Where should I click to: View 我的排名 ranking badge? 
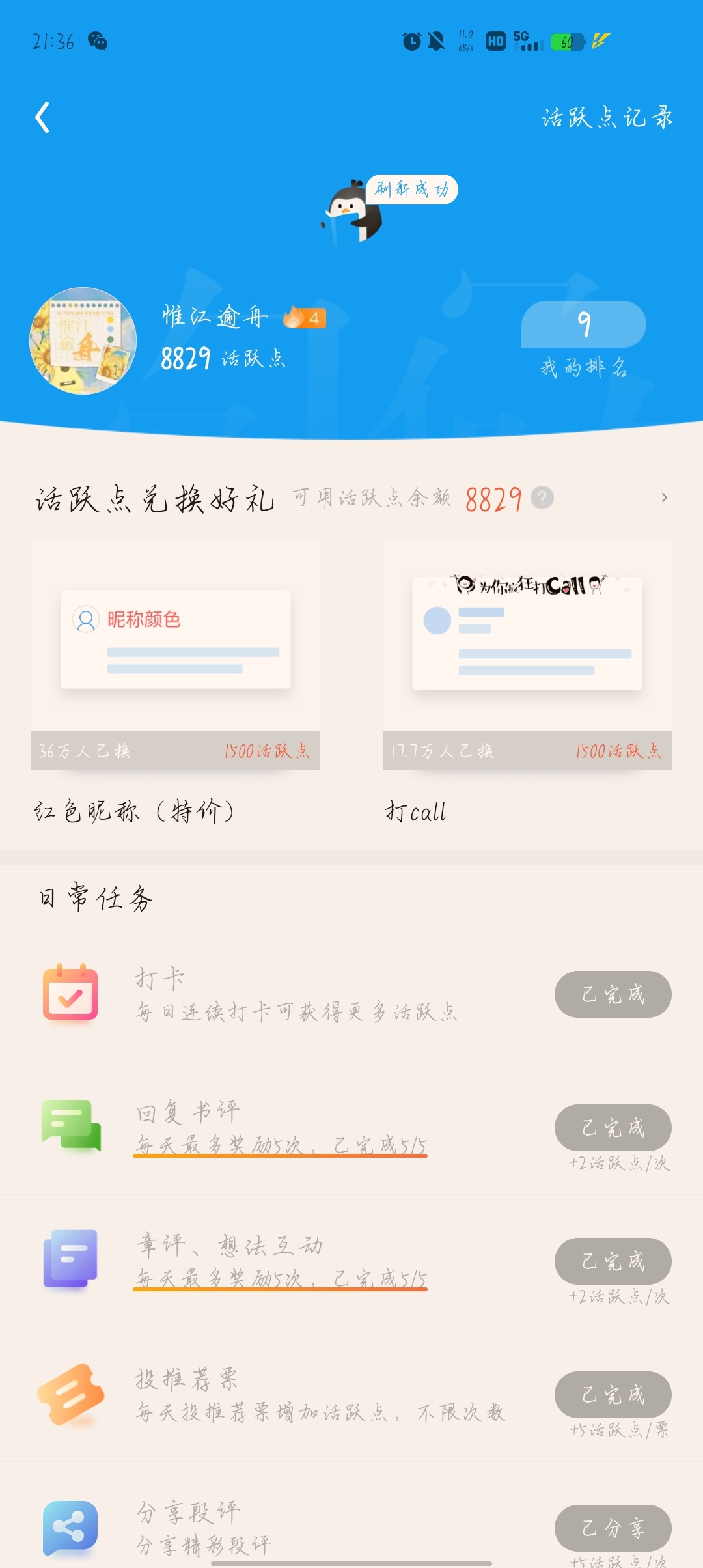(584, 339)
